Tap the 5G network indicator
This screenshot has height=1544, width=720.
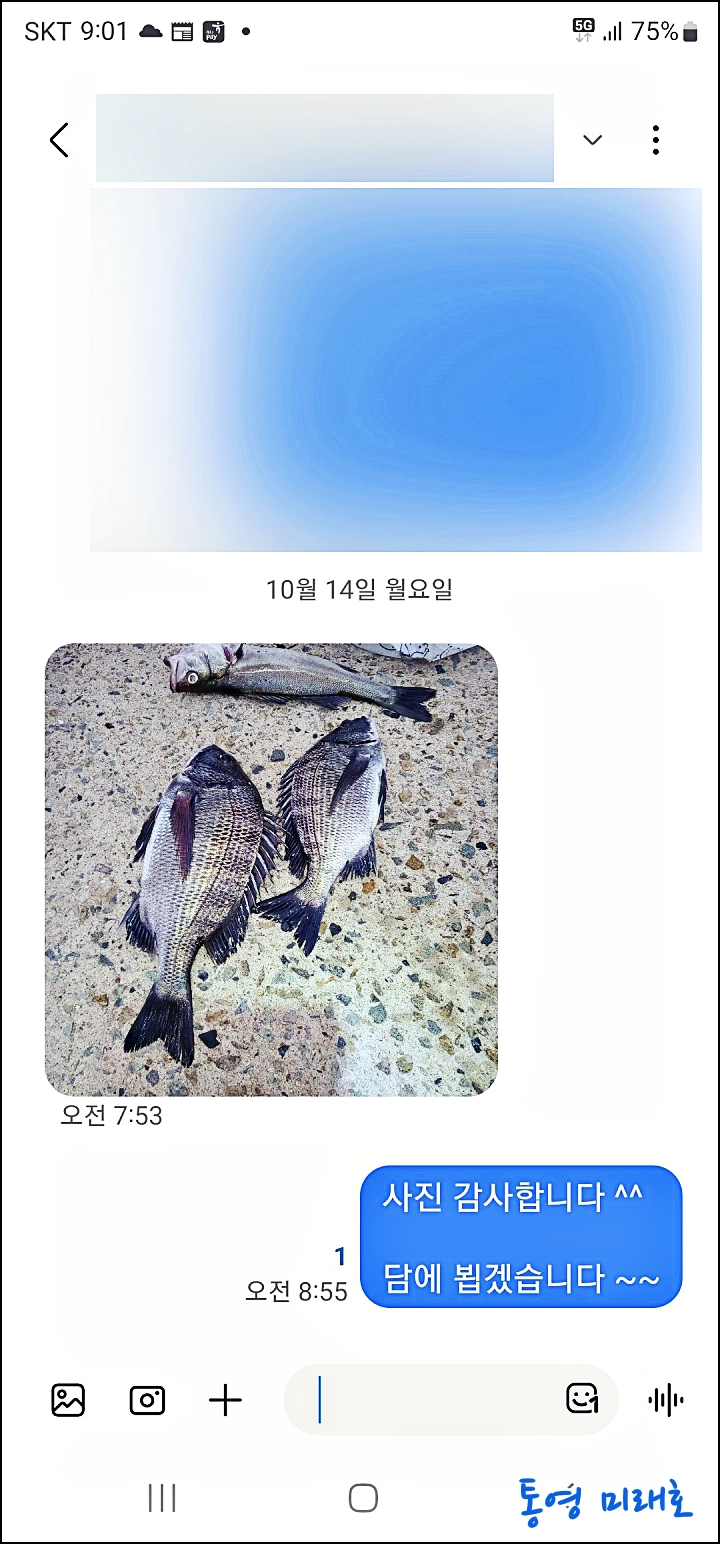tap(585, 30)
